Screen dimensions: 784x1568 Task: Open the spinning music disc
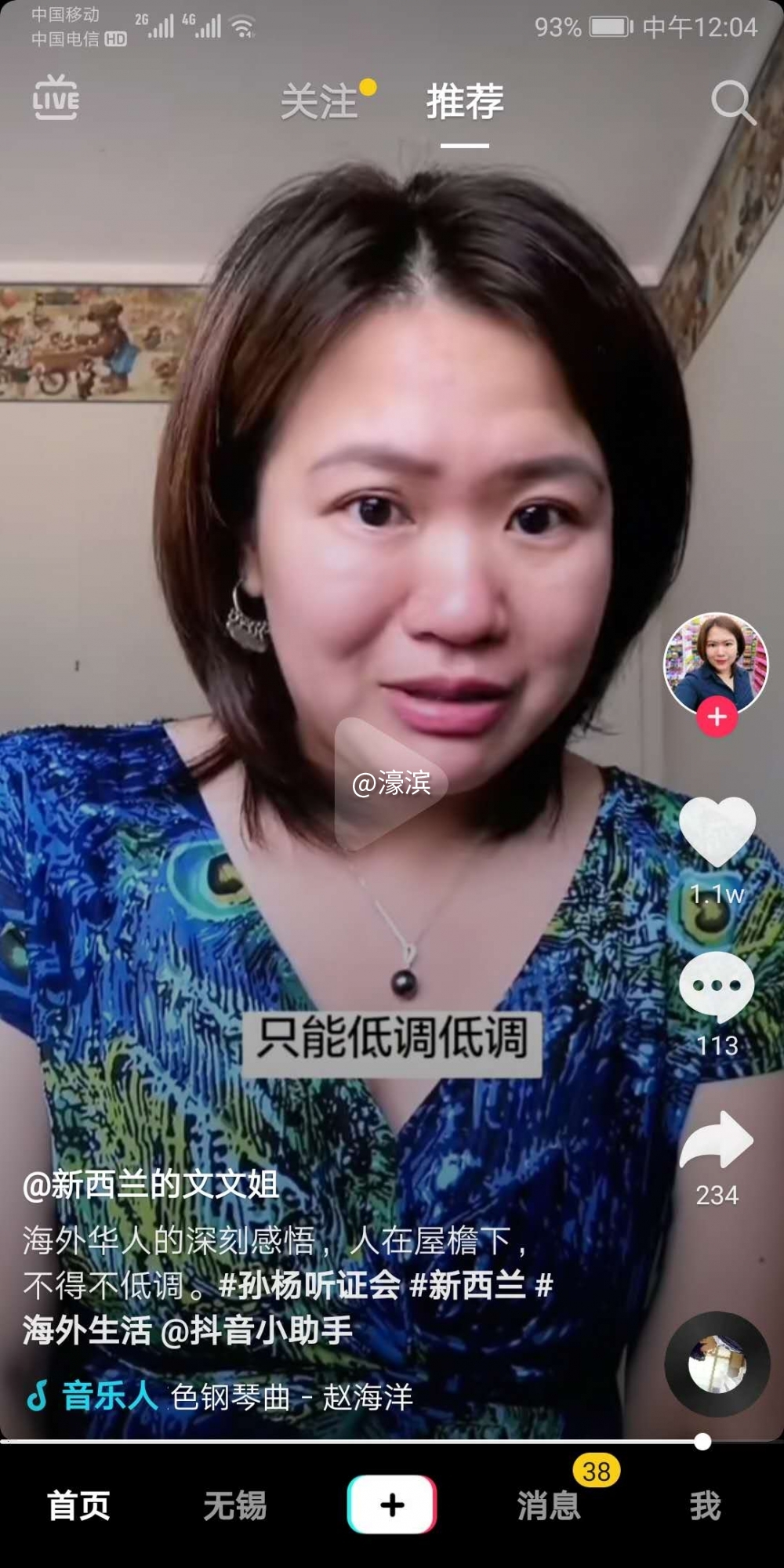[x=717, y=1364]
